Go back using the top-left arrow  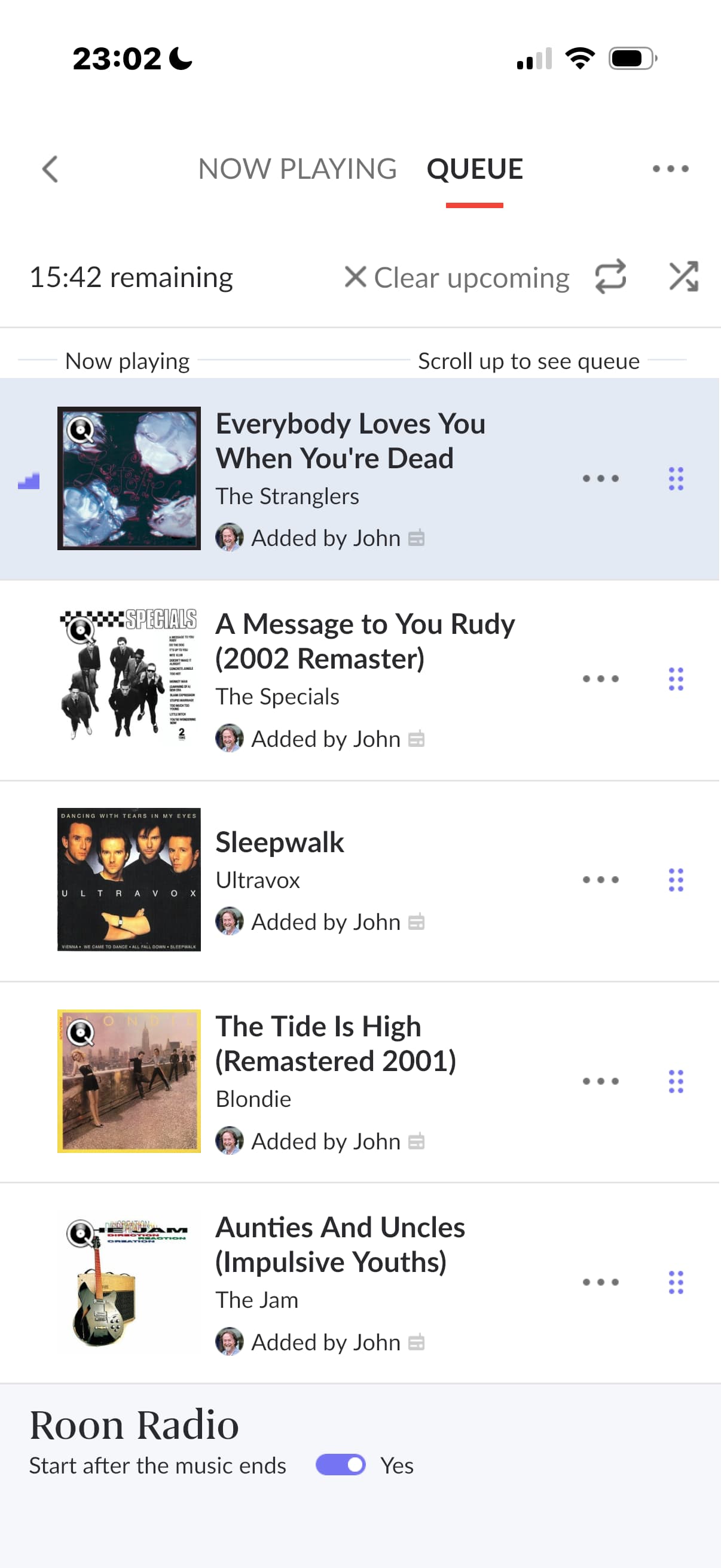coord(50,169)
